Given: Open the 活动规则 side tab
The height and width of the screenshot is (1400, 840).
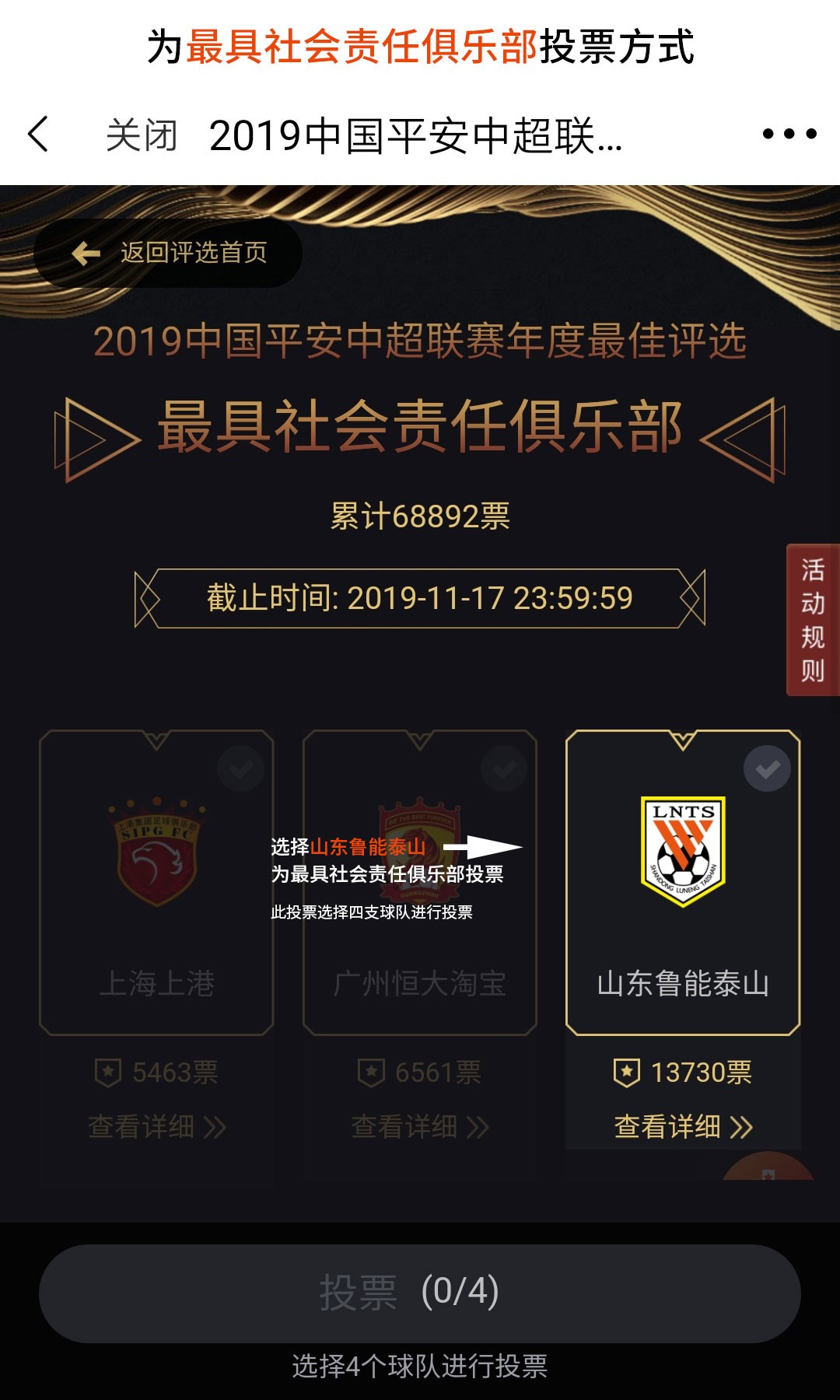Looking at the screenshot, I should pos(812,620).
